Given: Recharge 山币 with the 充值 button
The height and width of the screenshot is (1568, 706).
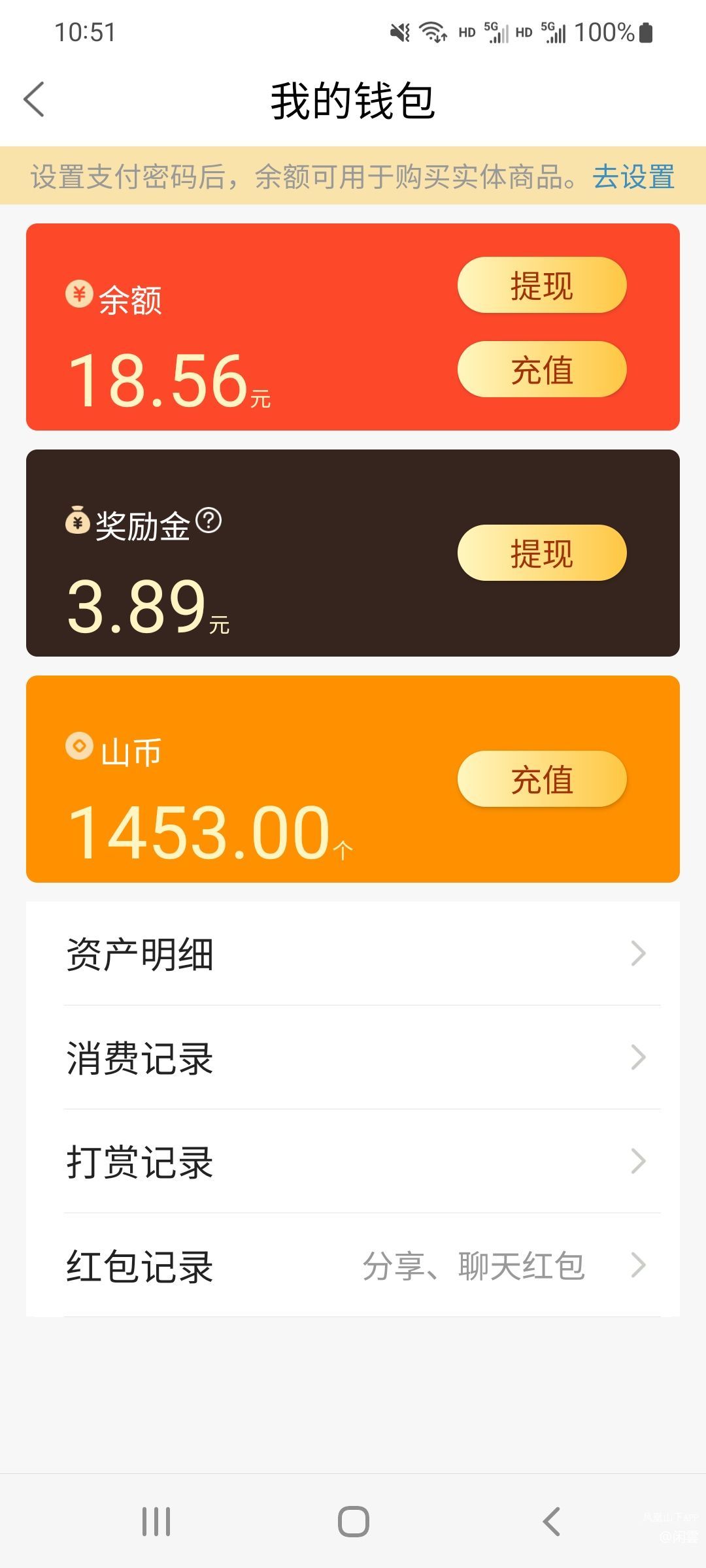Looking at the screenshot, I should point(542,779).
